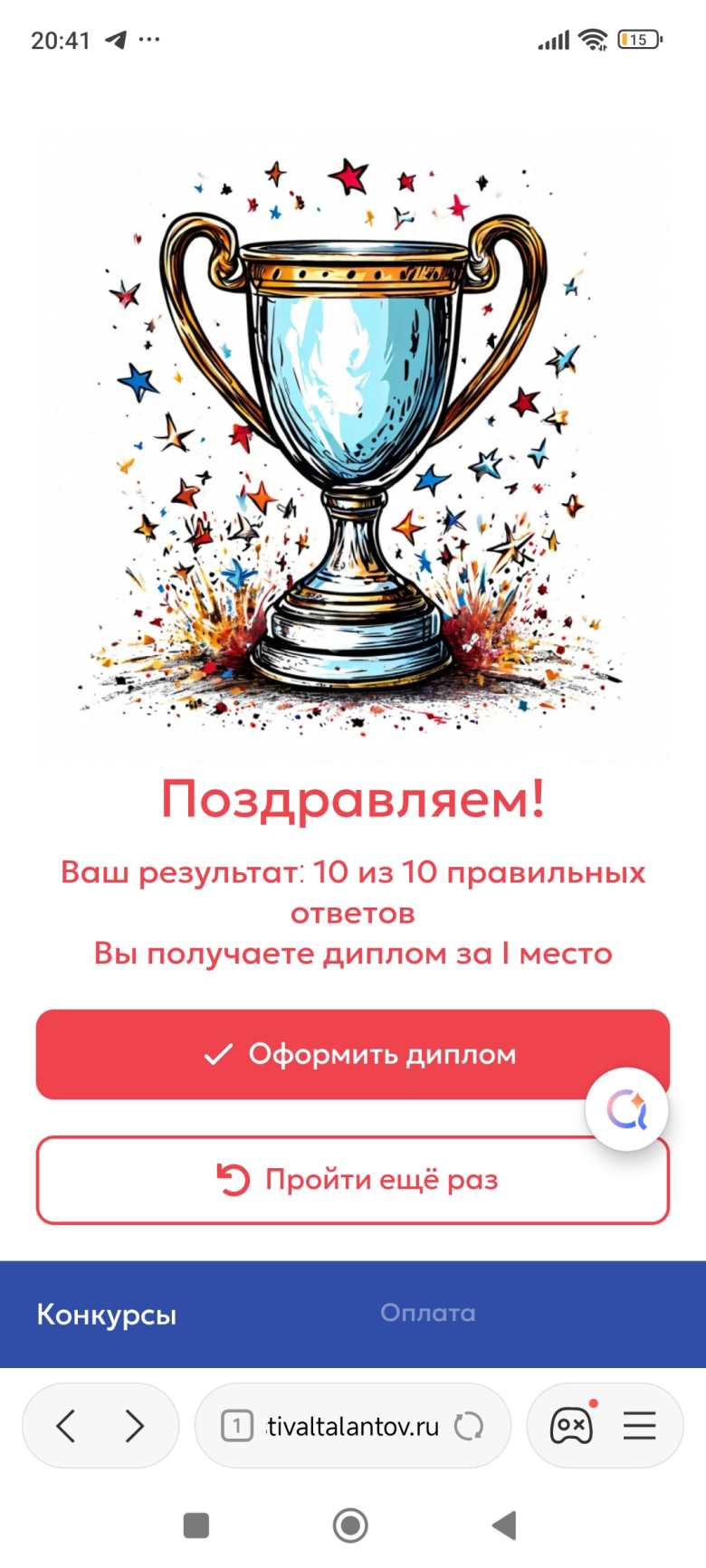Go to the Оплата footer link
Viewport: 706px width, 1568px height.
[427, 1313]
